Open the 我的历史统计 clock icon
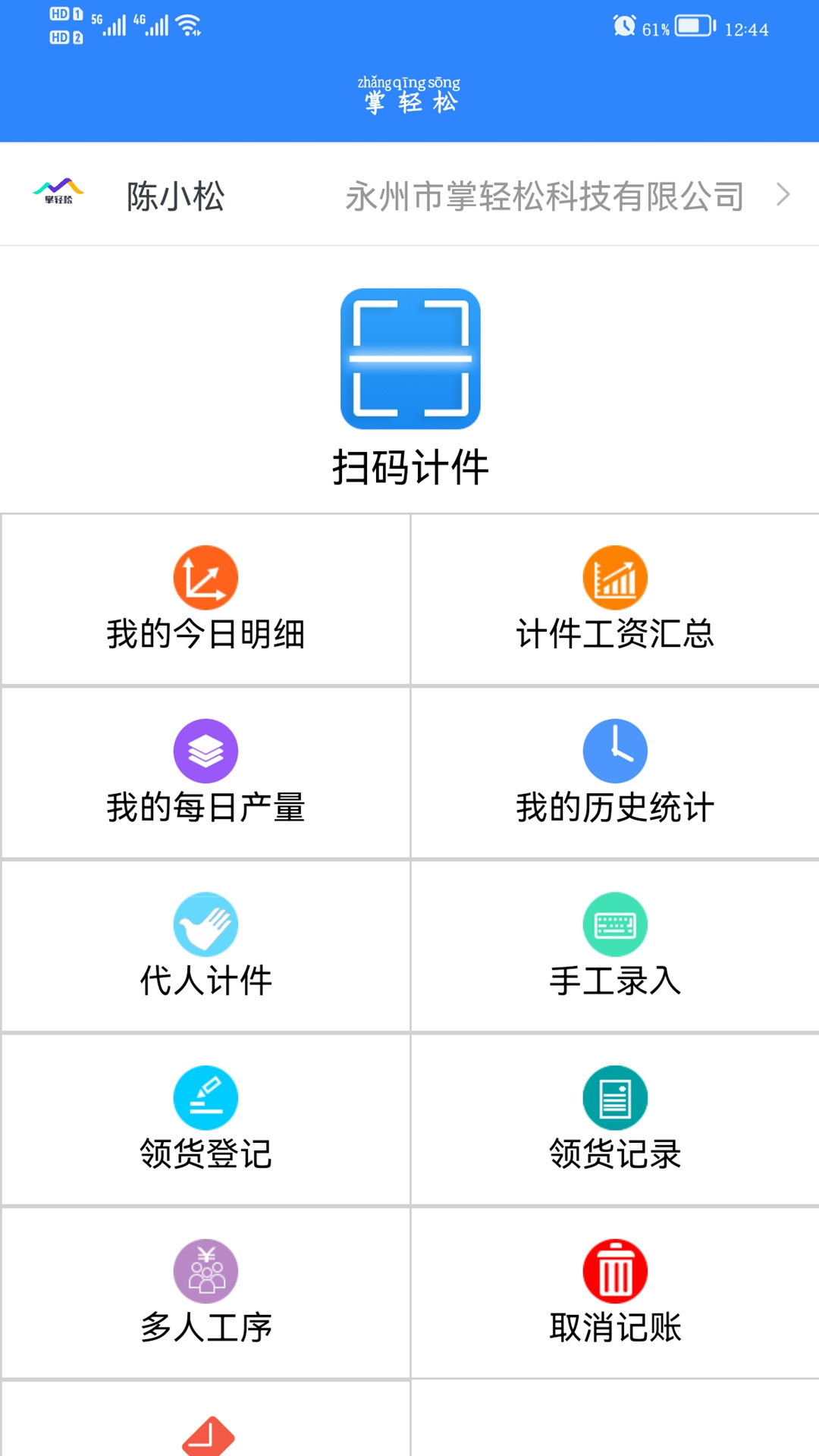Image resolution: width=819 pixels, height=1456 pixels. pos(614,749)
